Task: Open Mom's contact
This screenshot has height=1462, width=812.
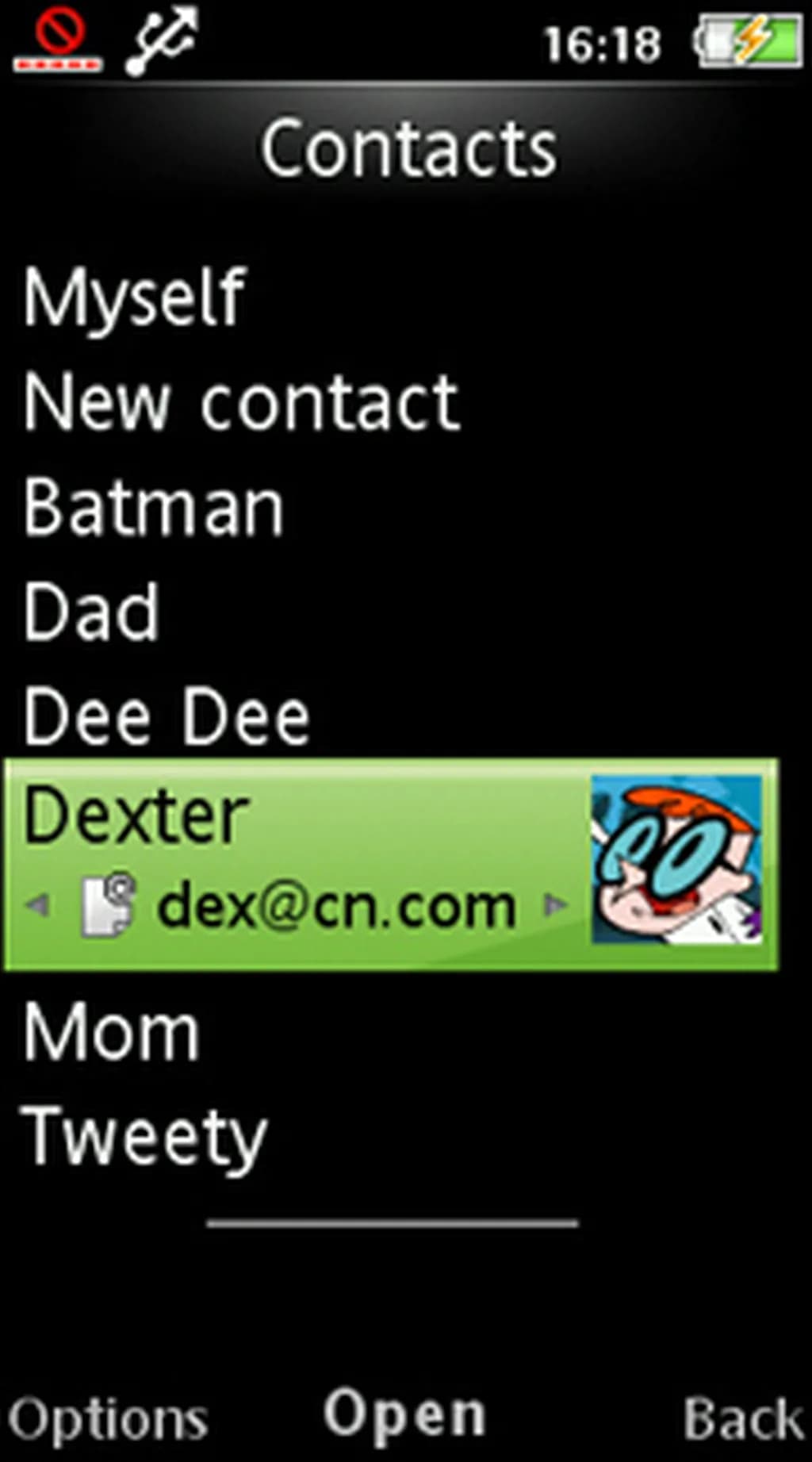Action: click(x=111, y=1031)
